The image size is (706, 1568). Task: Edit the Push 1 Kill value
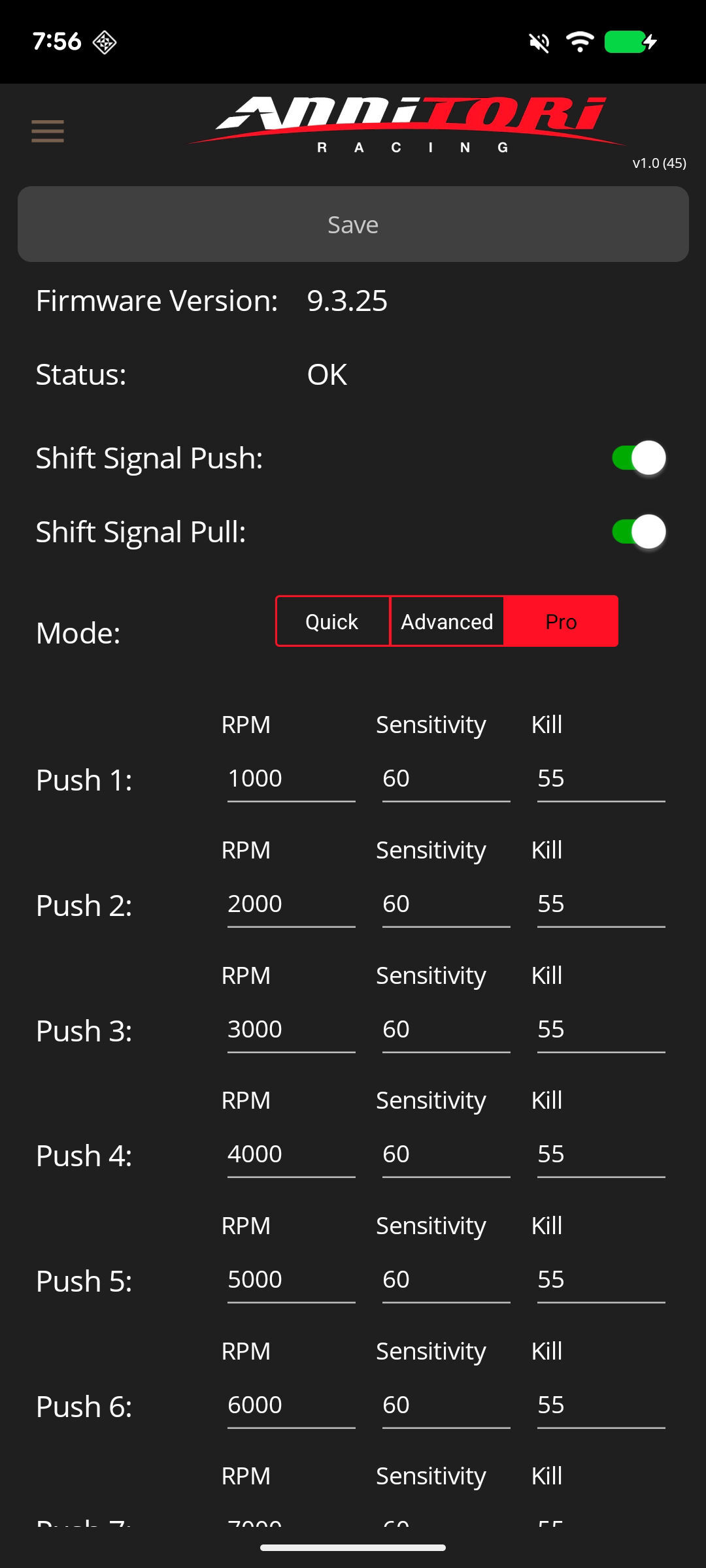pos(600,779)
